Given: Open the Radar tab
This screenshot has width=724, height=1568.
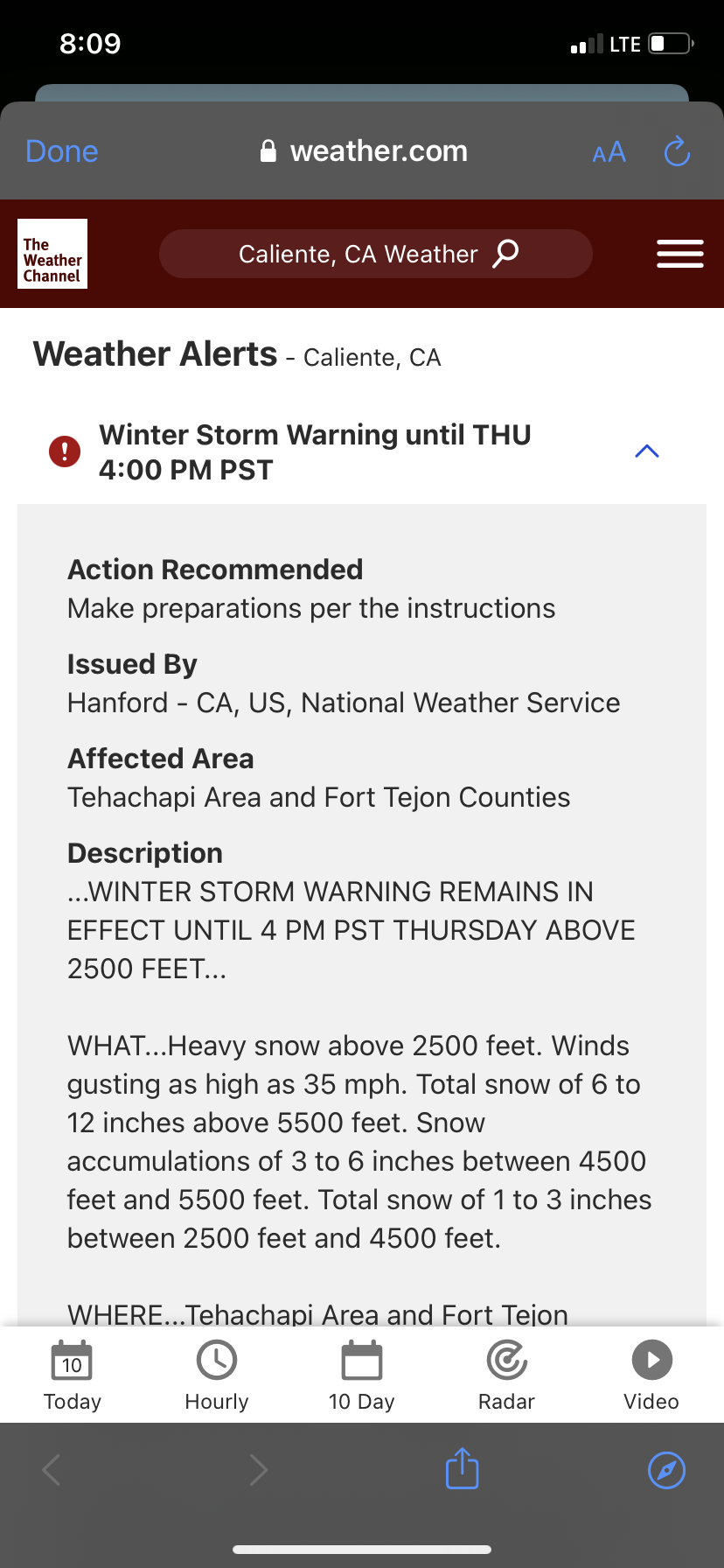Looking at the screenshot, I should click(506, 1375).
